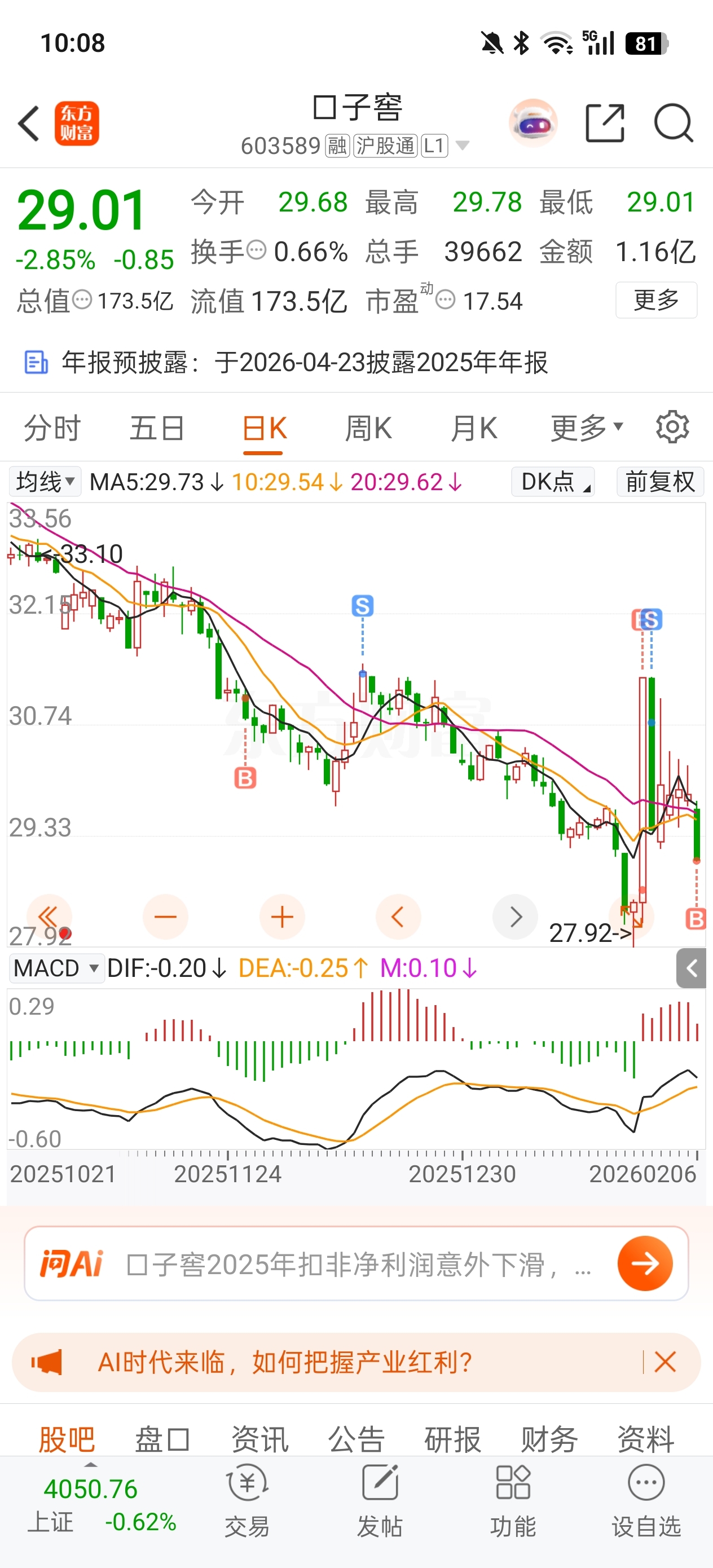
Task: Dismiss the AI时代来临 banner
Action: pos(665,1362)
